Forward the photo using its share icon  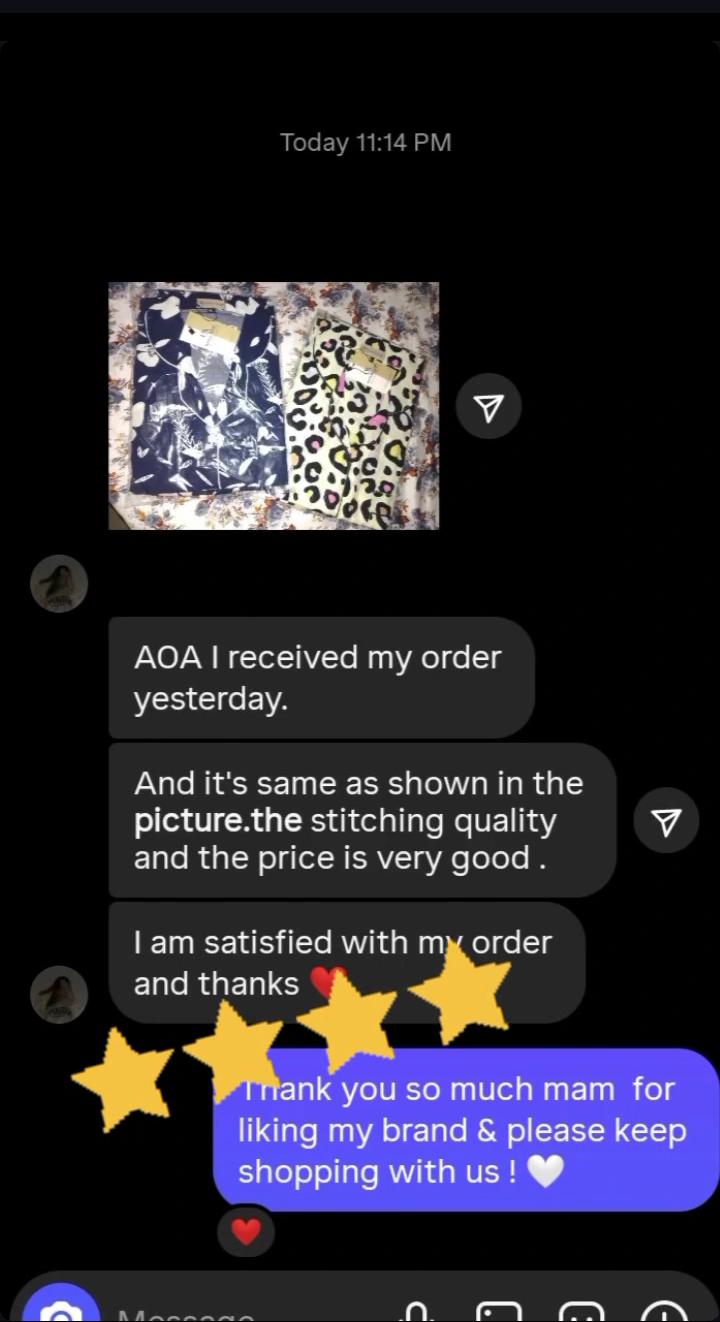488,407
